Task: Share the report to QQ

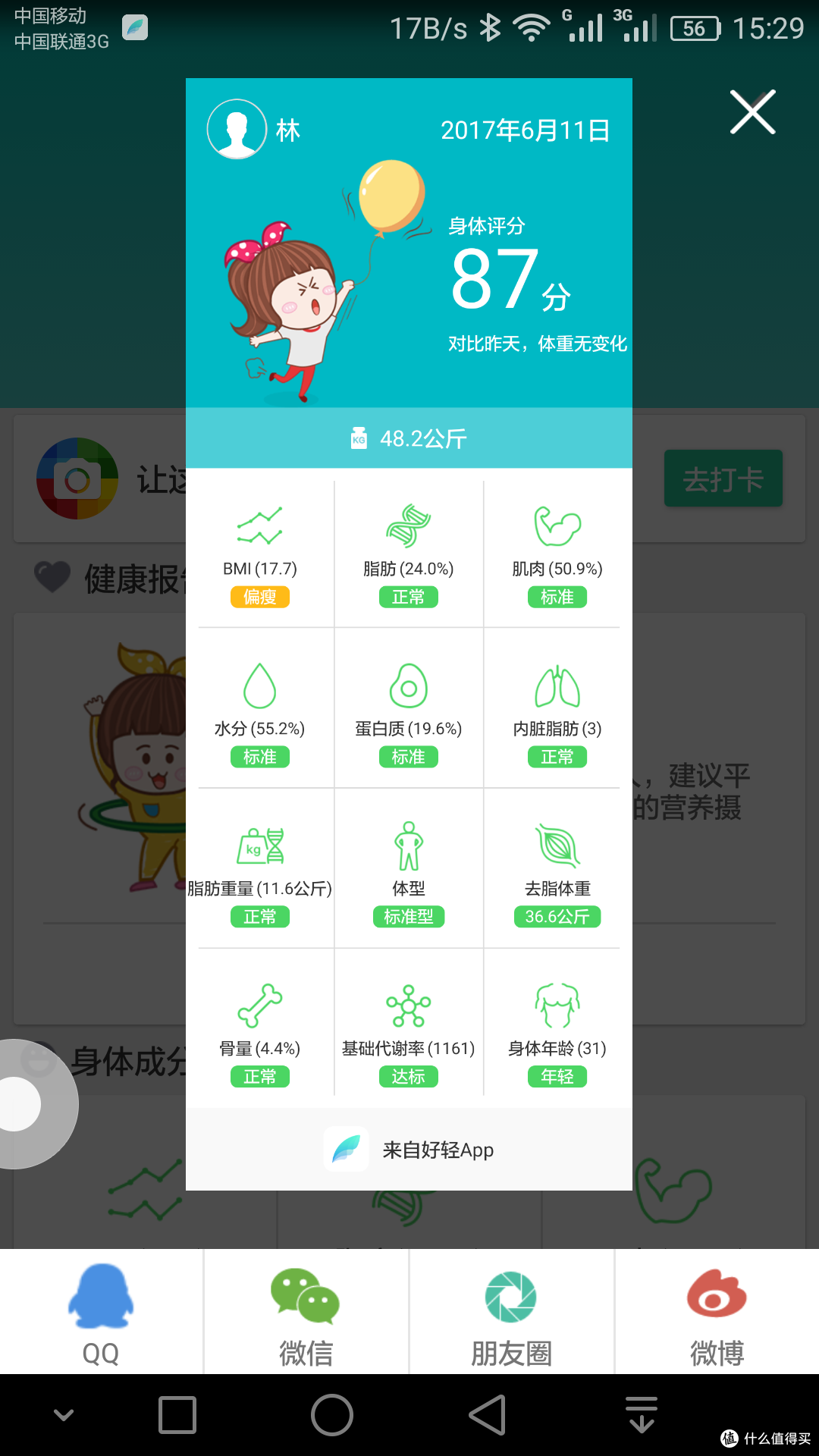Action: click(x=101, y=1312)
